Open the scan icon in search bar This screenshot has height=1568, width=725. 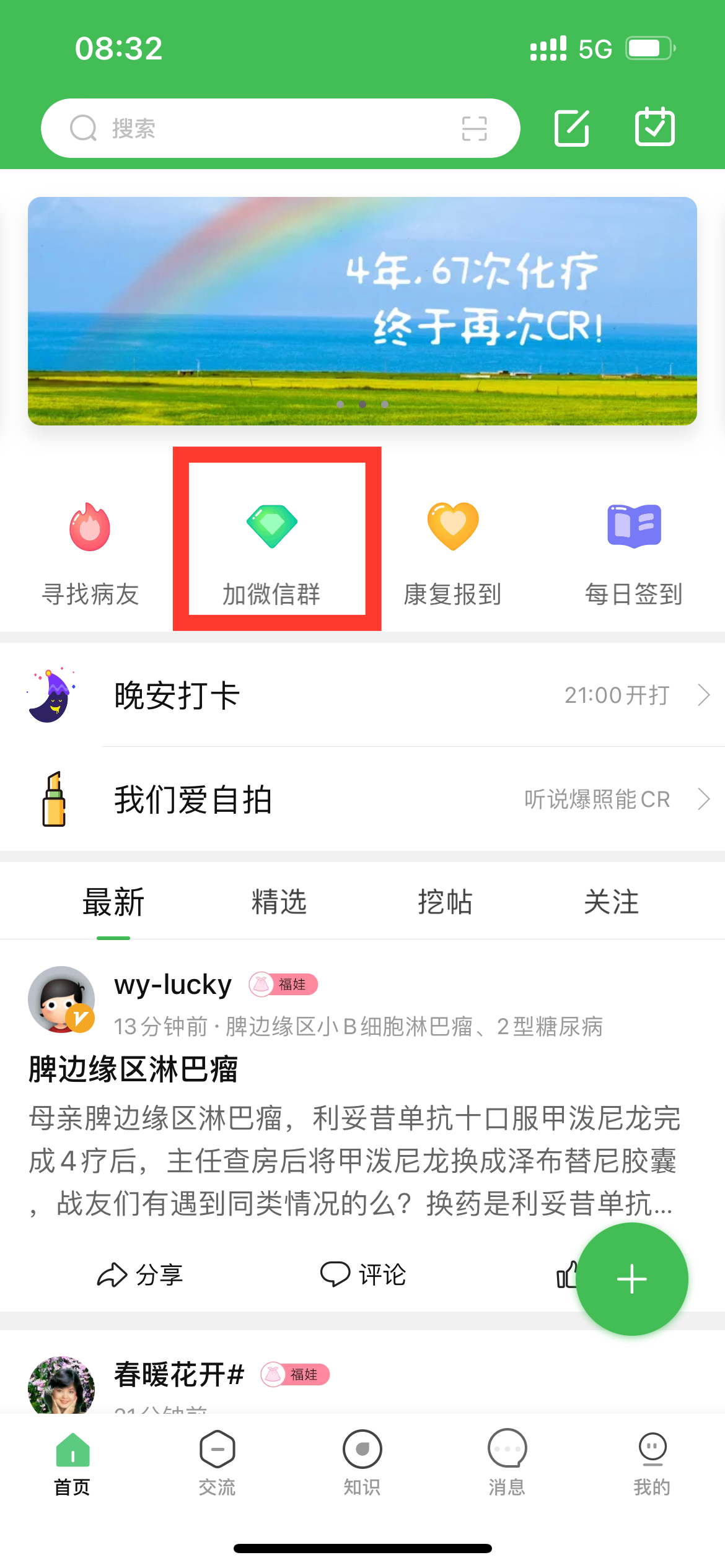coord(474,129)
